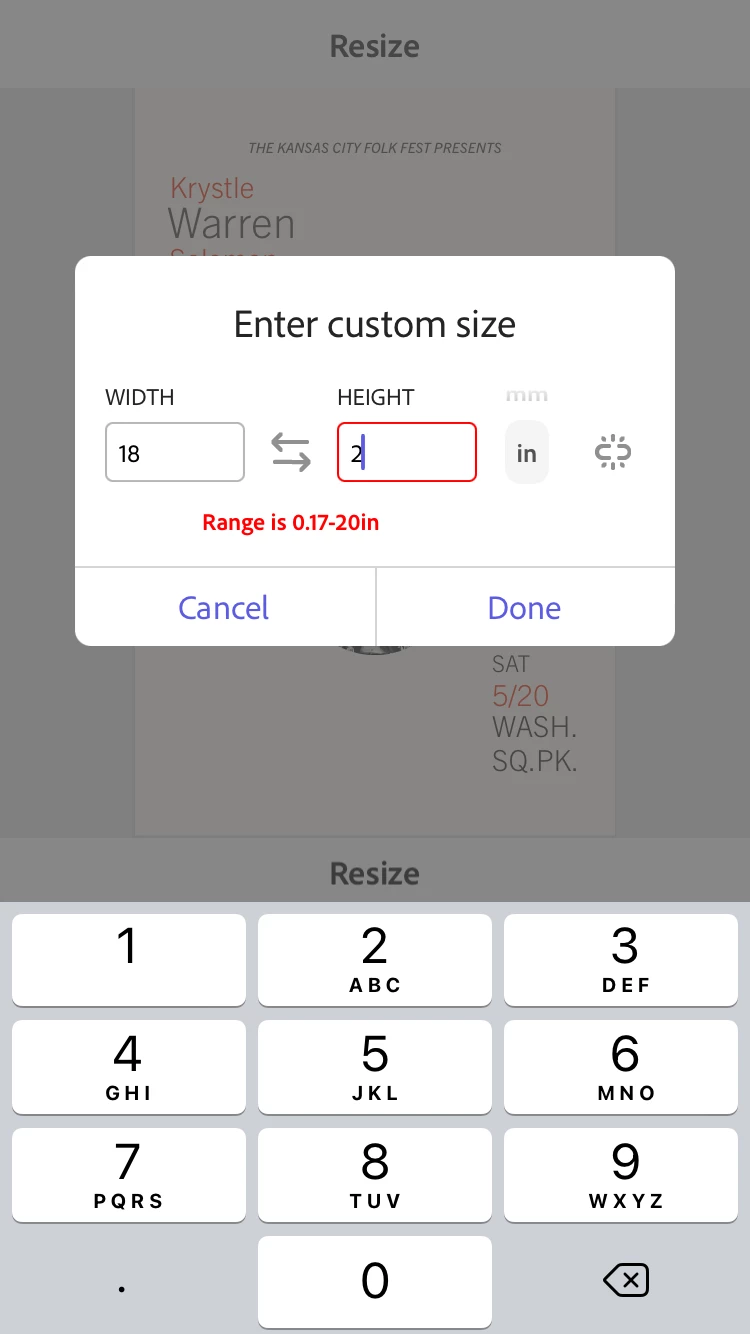The image size is (750, 1334).
Task: Enter the decimal point key
Action: (122, 1289)
